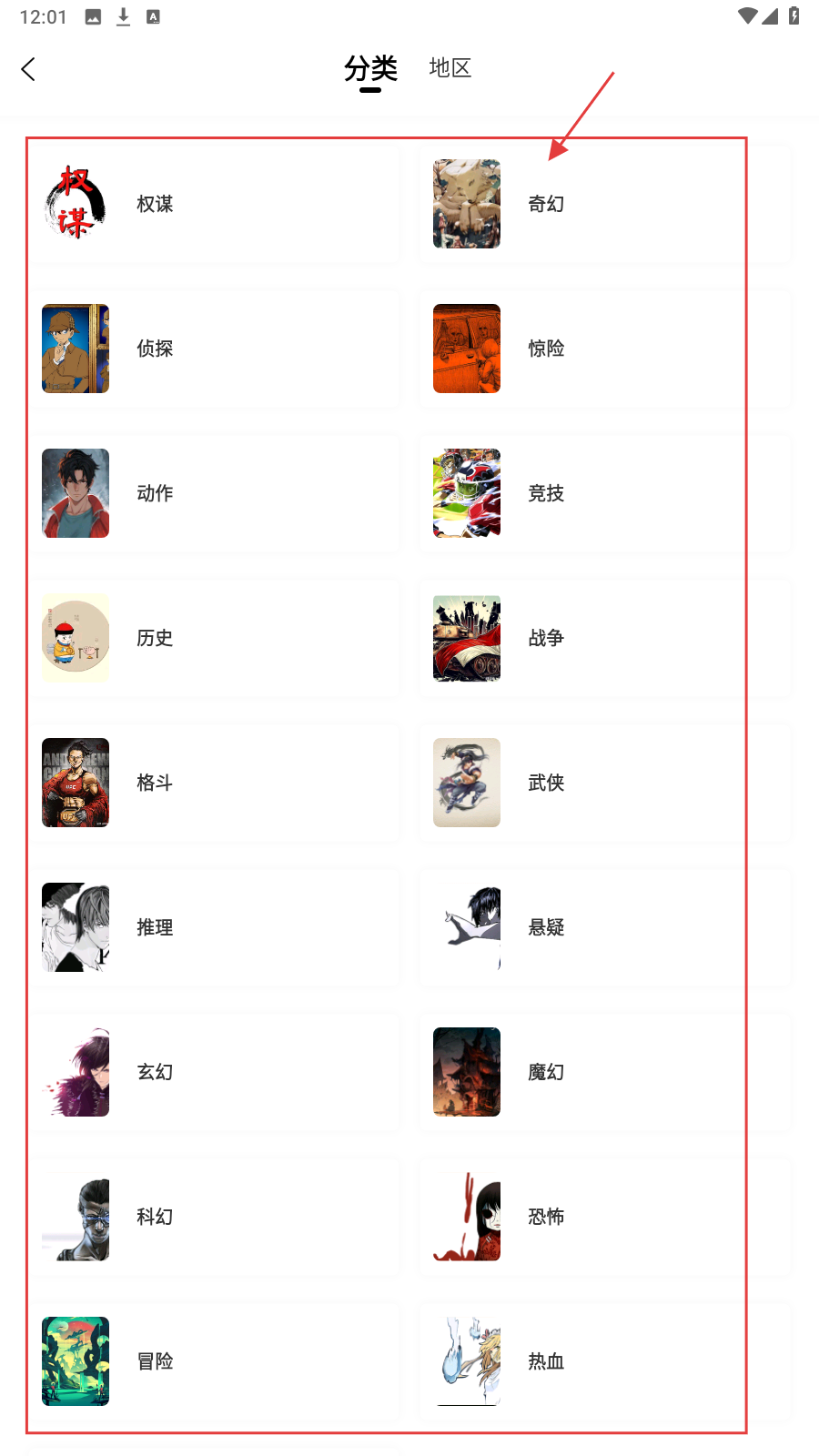Go back using the top-left arrow
This screenshot has width=819, height=1456.
(28, 69)
